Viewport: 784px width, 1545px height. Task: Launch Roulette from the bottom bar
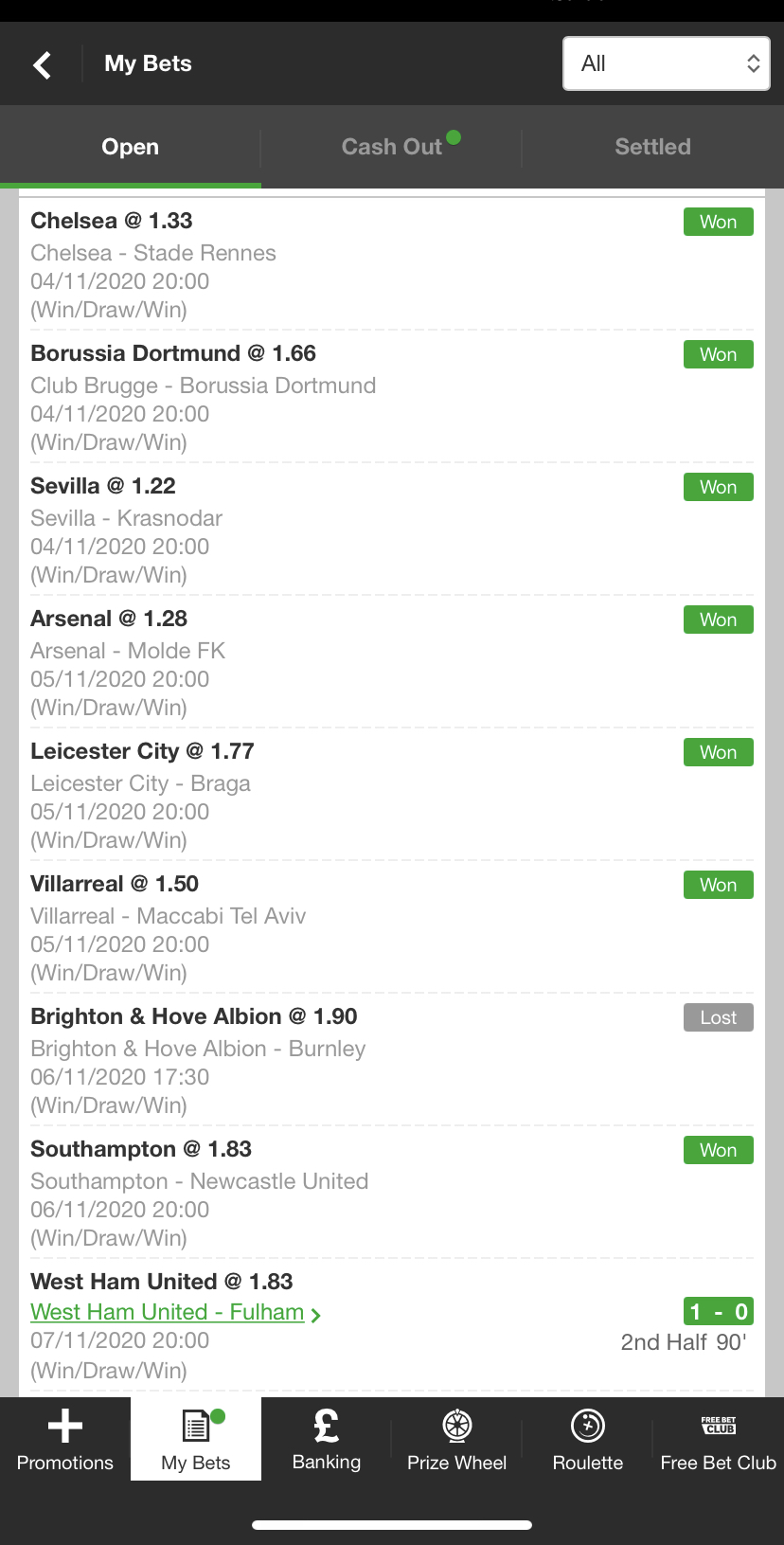(588, 1439)
